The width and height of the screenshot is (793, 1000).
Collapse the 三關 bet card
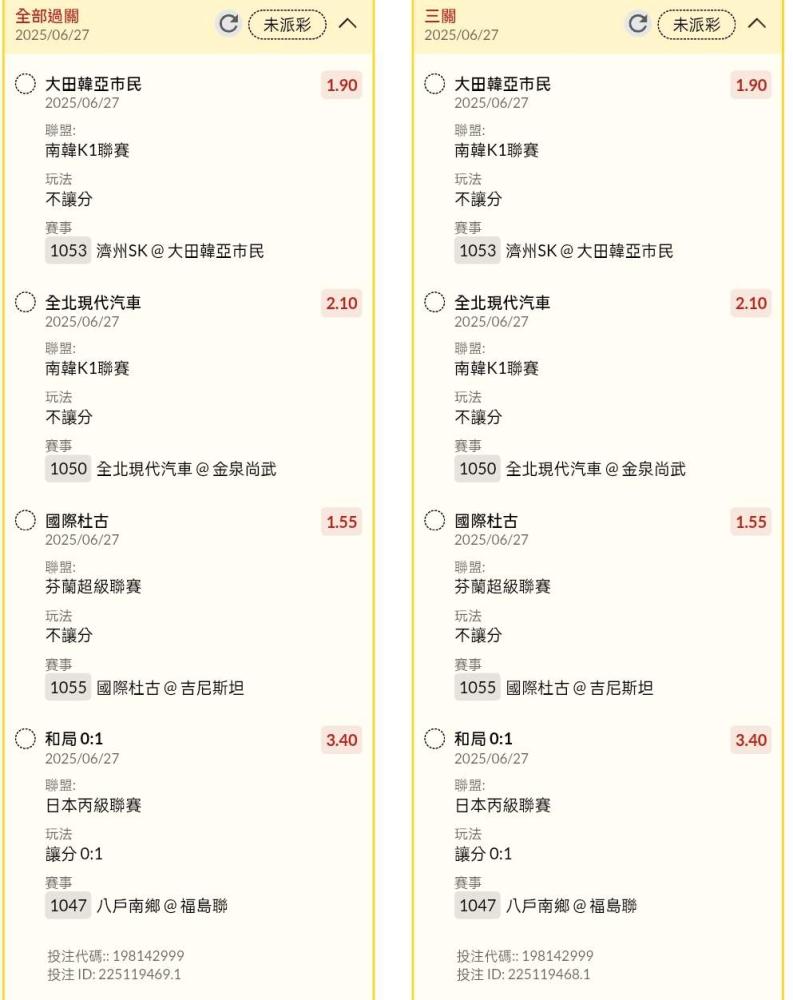[757, 24]
